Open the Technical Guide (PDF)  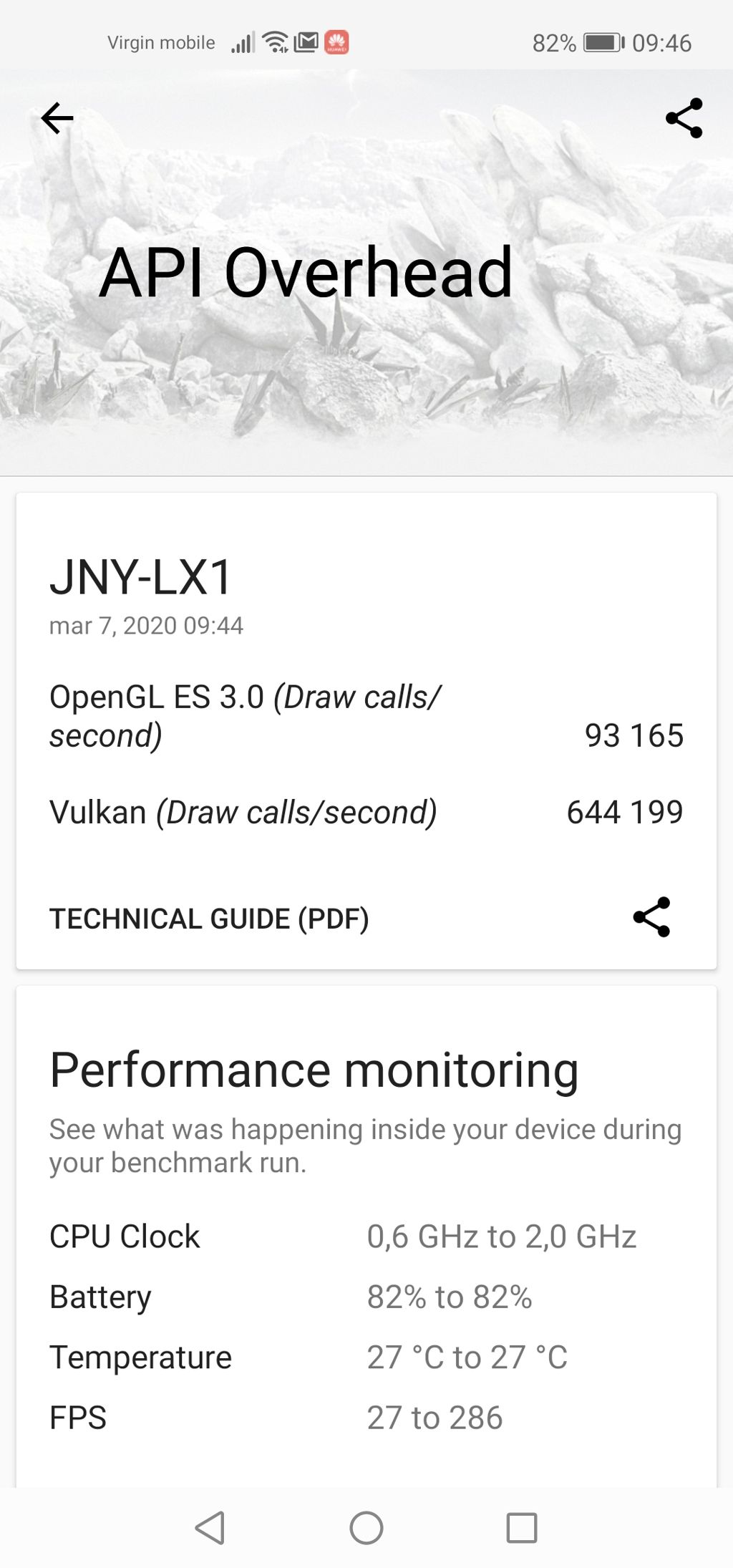[x=209, y=919]
